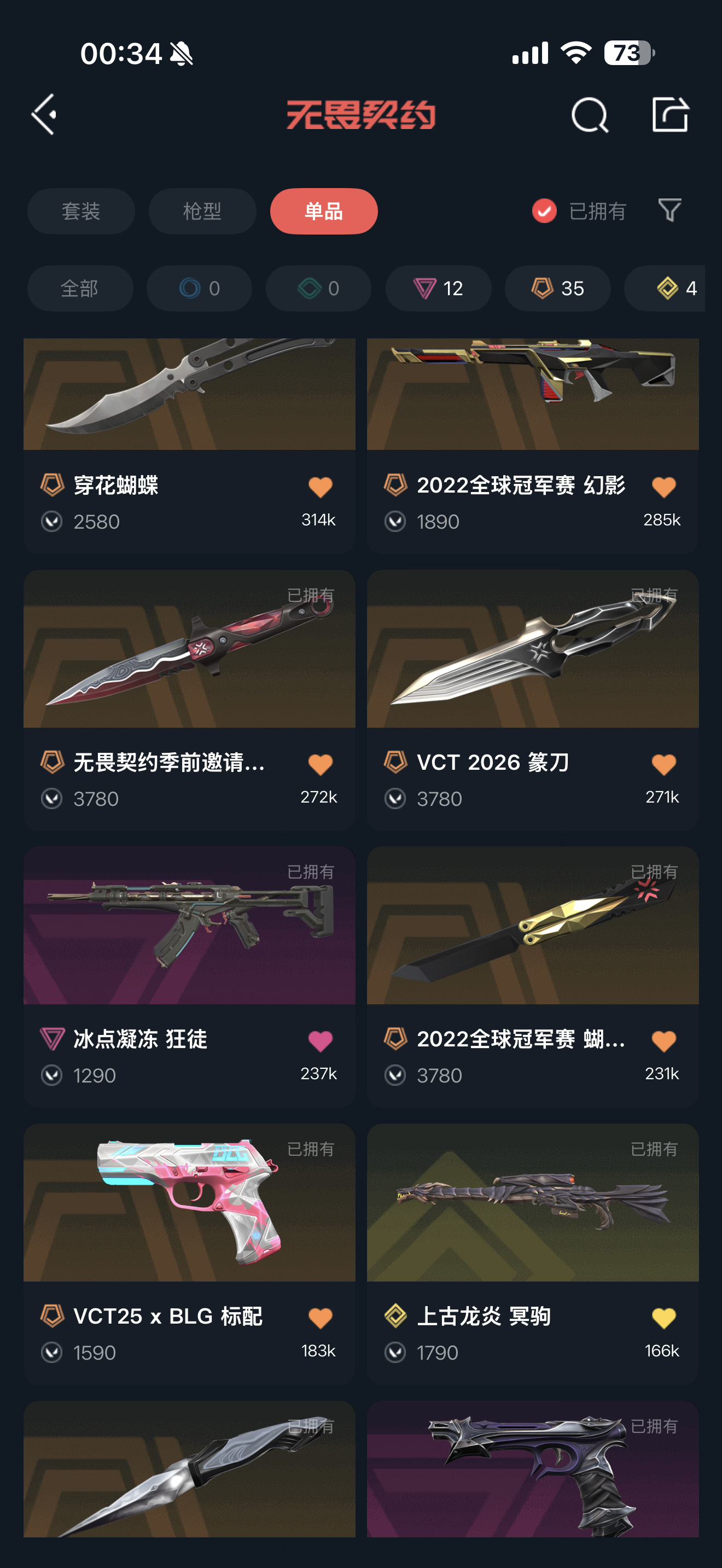This screenshot has height=1568, width=722.
Task: Uncheck the 已拥有 owned filter
Action: coord(578,211)
